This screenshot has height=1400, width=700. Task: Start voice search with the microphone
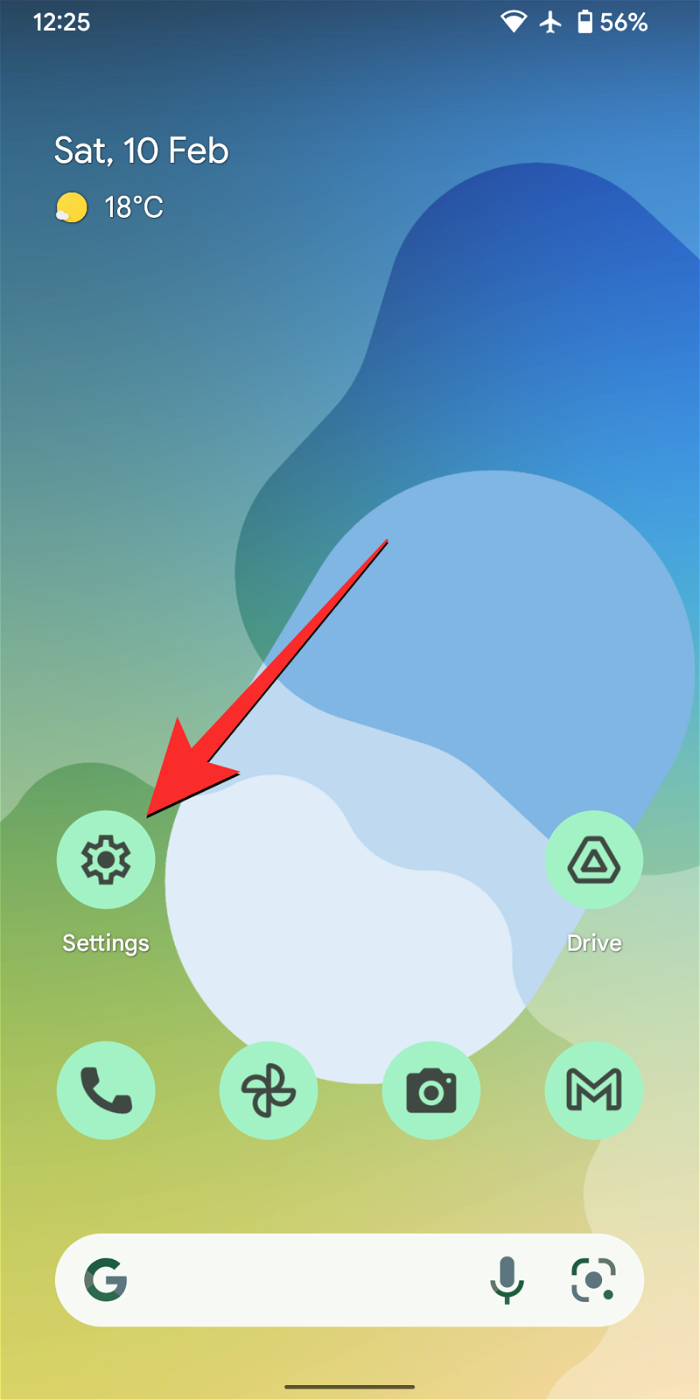508,1279
